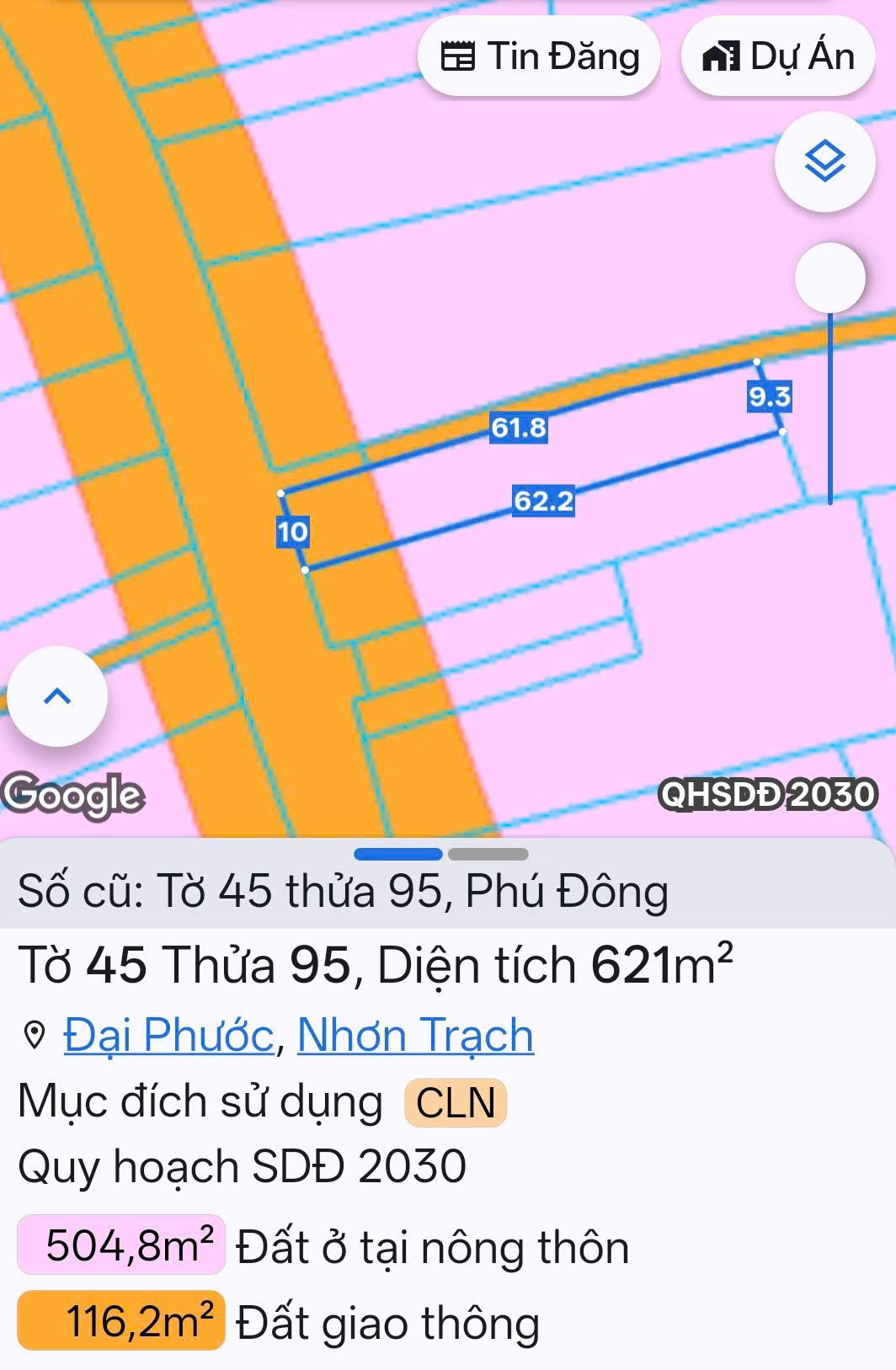Tap the bottom sheet page indicator
Screen dimensions: 896x1370
(441, 854)
